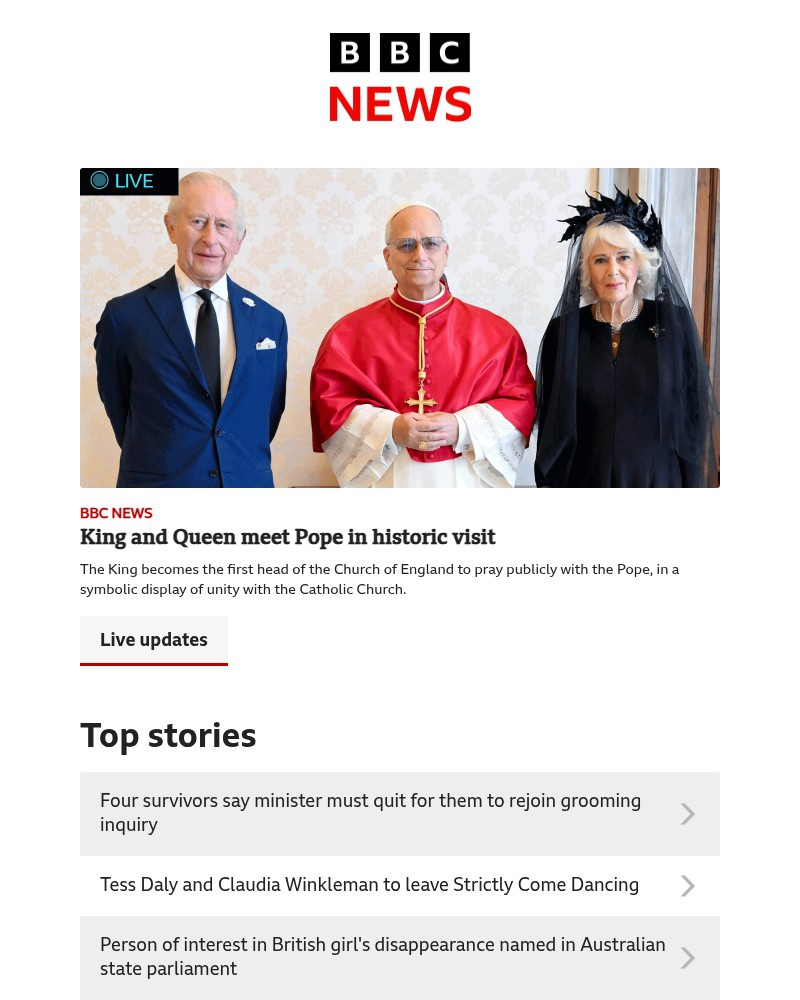The height and width of the screenshot is (1000, 800).
Task: Click the chevron beside the grooming inquiry story
Action: pos(687,813)
